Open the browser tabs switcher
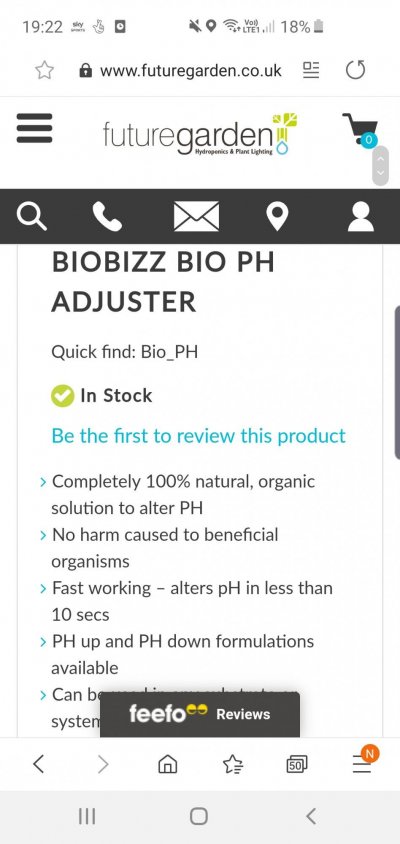The width and height of the screenshot is (400, 844). pyautogui.click(x=297, y=763)
